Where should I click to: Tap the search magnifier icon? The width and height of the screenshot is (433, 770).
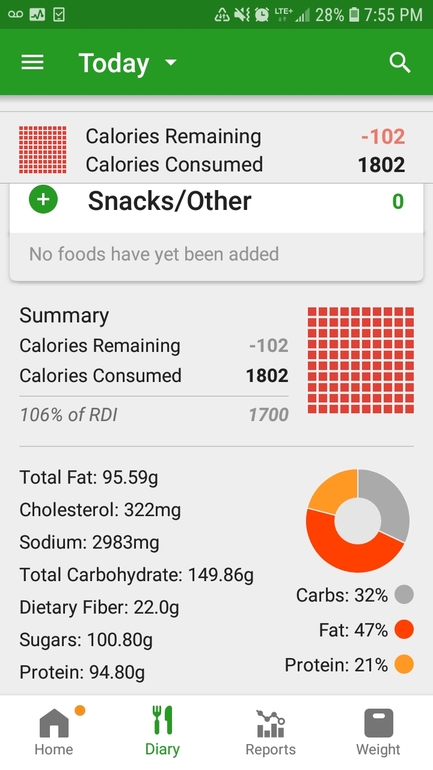400,63
